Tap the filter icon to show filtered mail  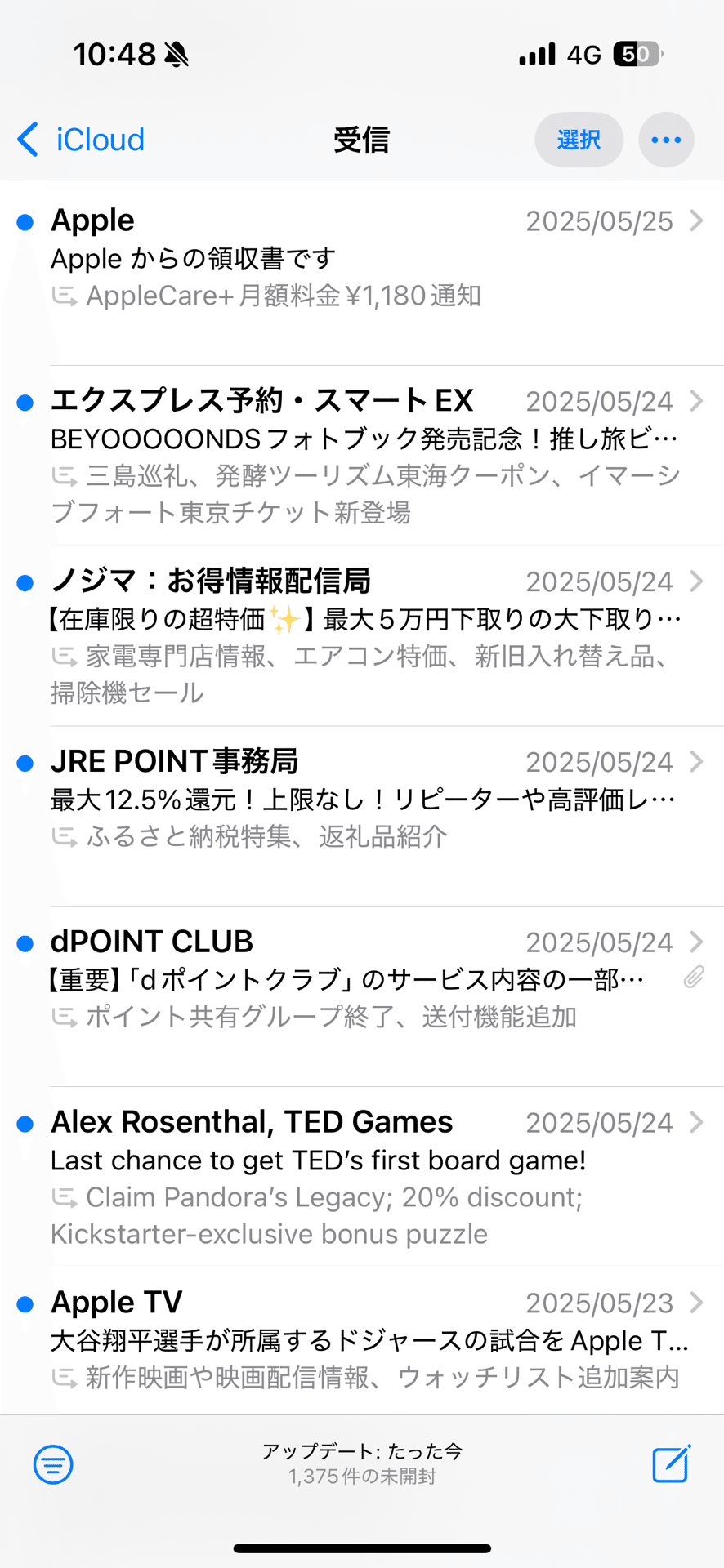tap(51, 1464)
